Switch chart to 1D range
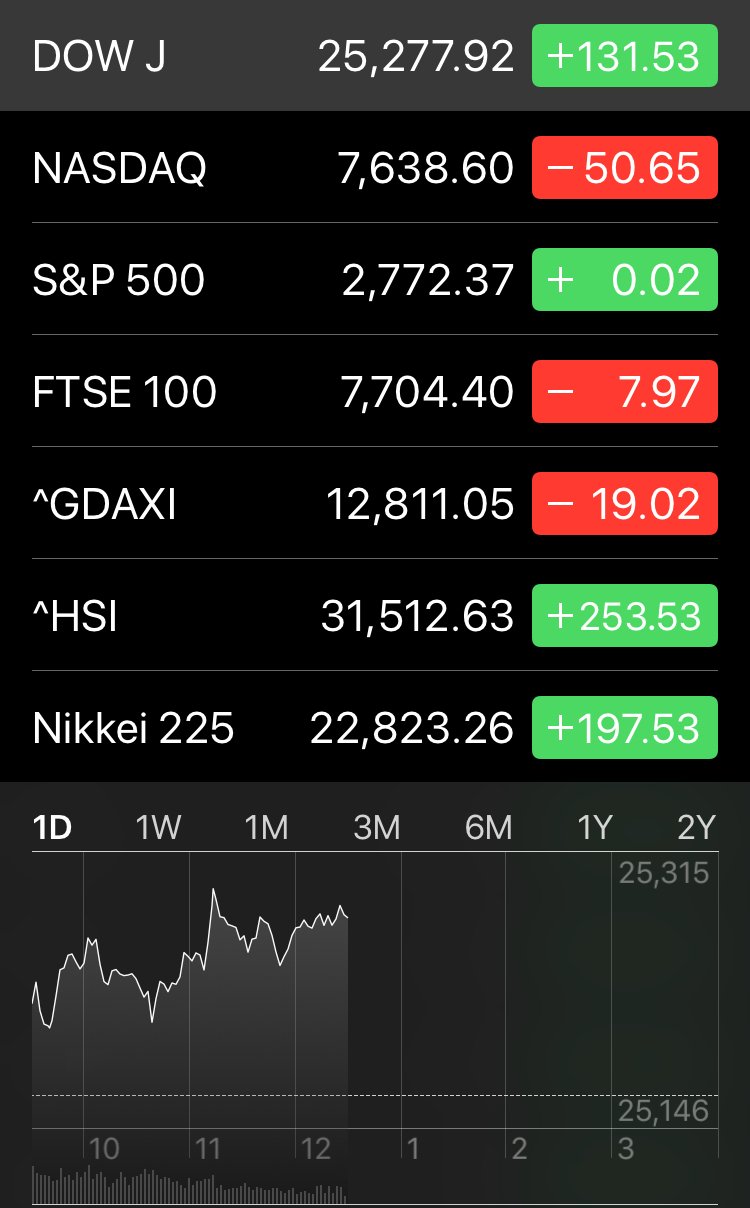This screenshot has width=750, height=1208. (52, 828)
